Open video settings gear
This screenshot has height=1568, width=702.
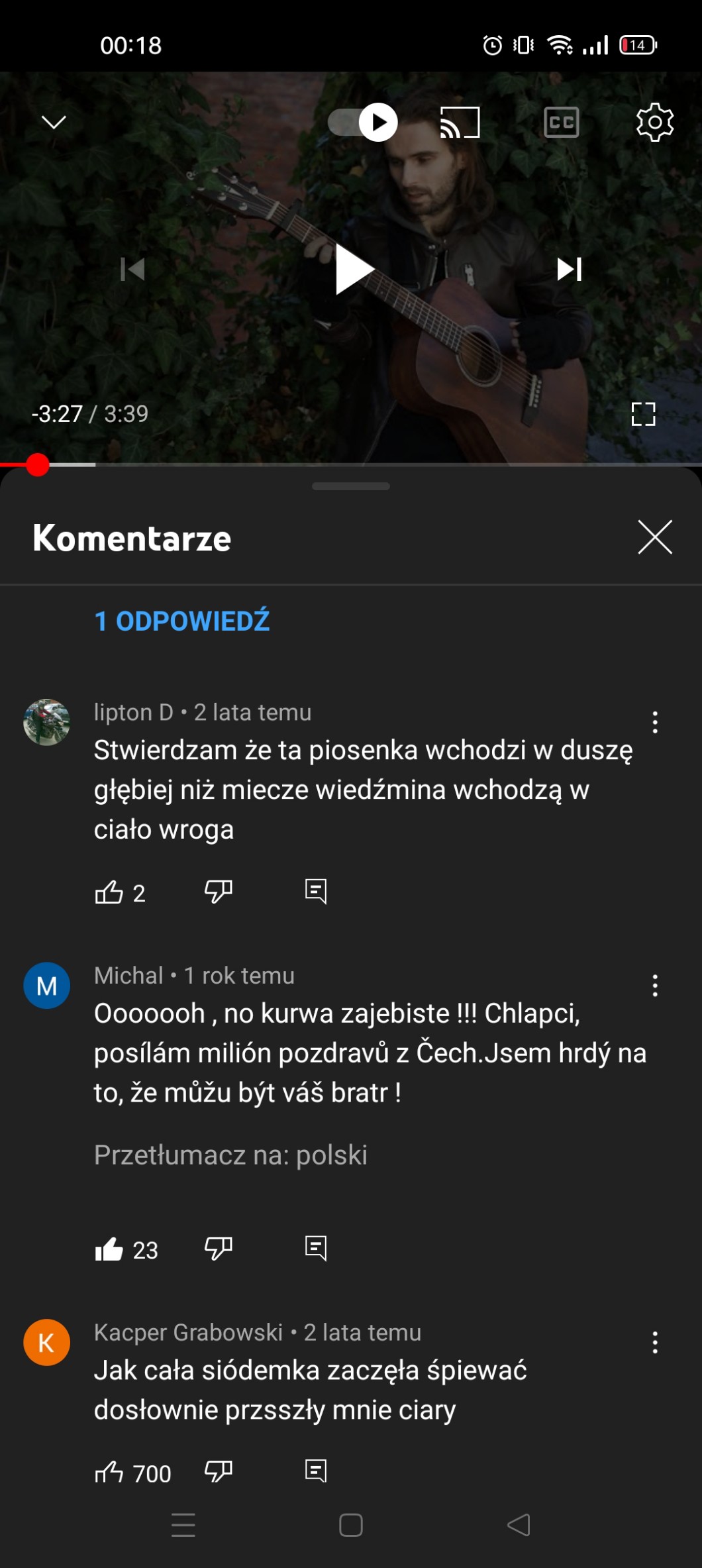click(x=654, y=123)
